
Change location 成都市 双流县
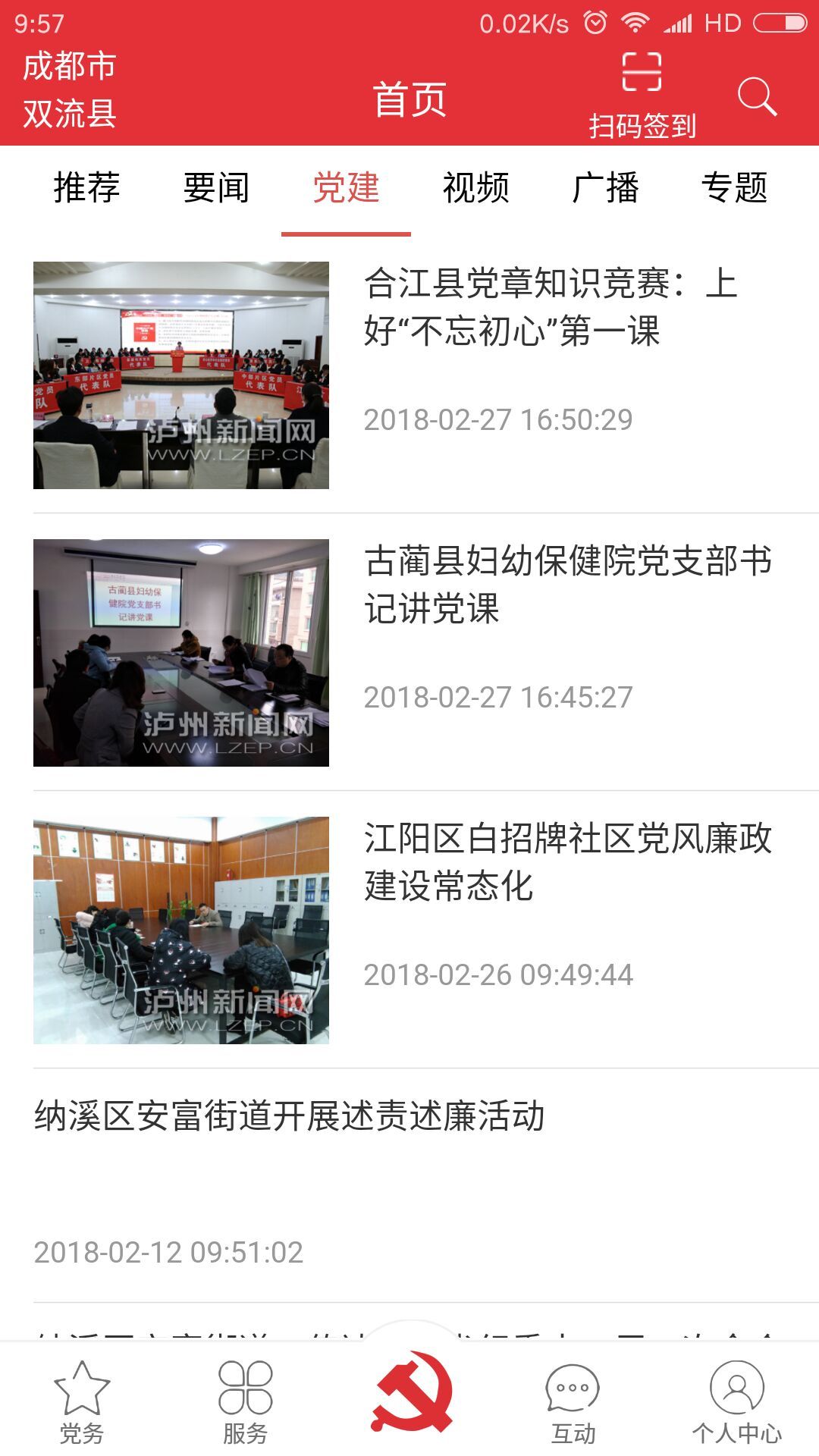coord(69,89)
